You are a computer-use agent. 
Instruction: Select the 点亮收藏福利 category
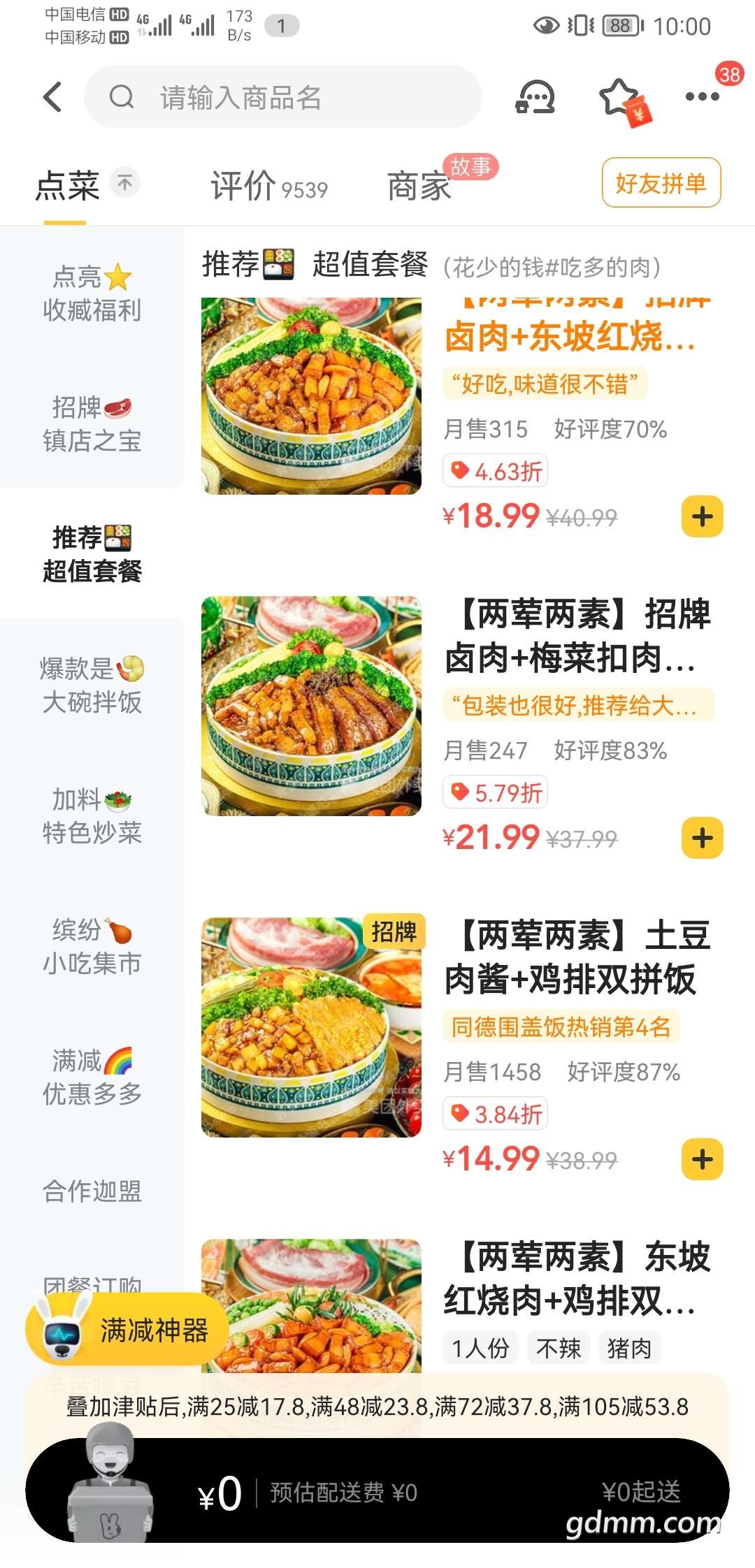92,293
